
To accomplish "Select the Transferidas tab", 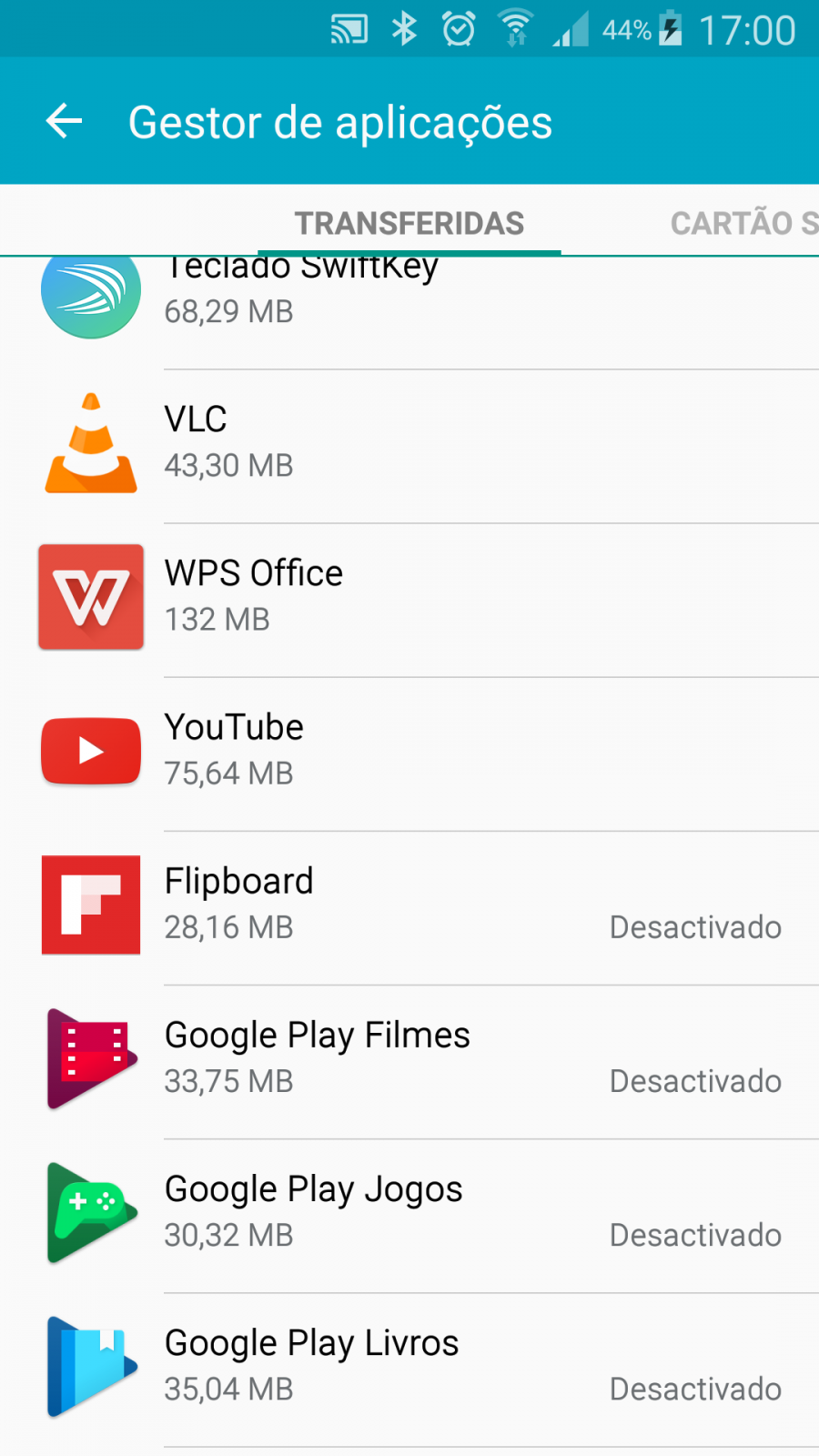I will click(409, 223).
